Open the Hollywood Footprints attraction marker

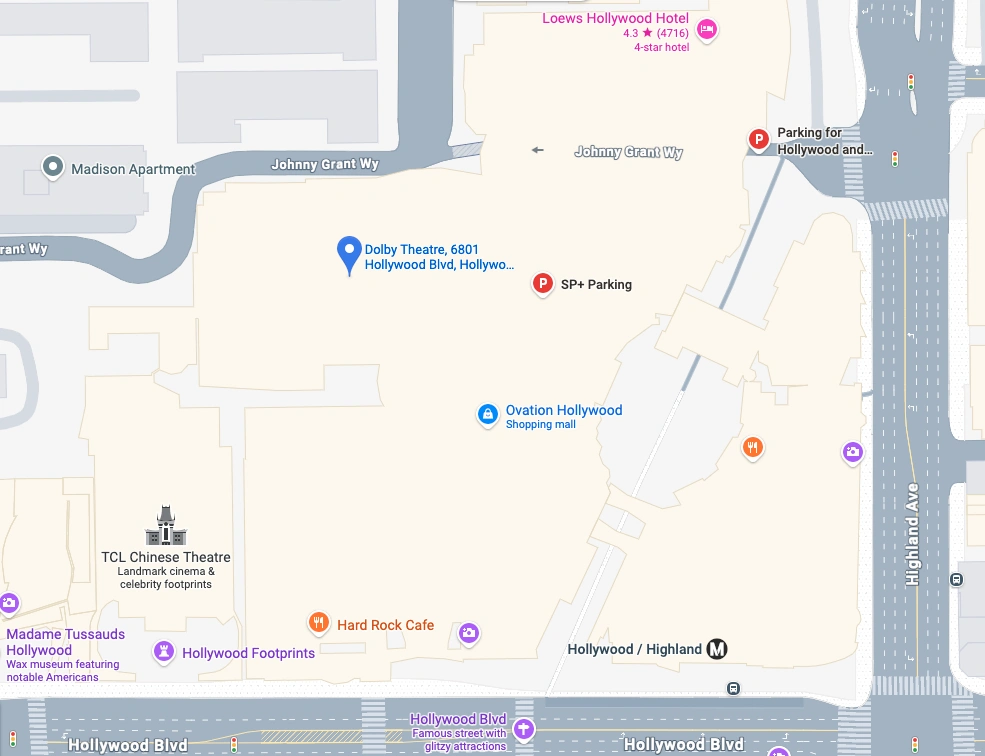coord(162,652)
